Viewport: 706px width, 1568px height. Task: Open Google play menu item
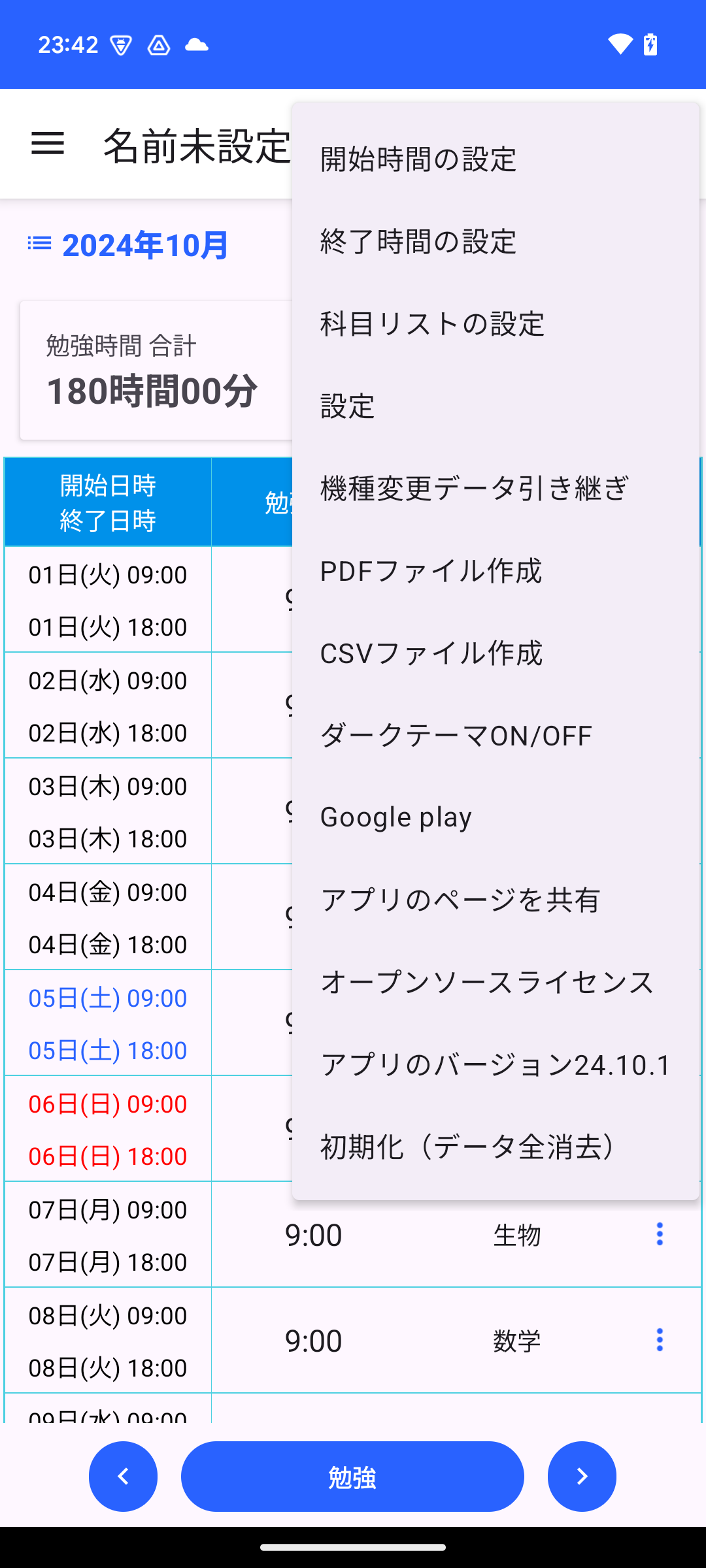coord(495,818)
